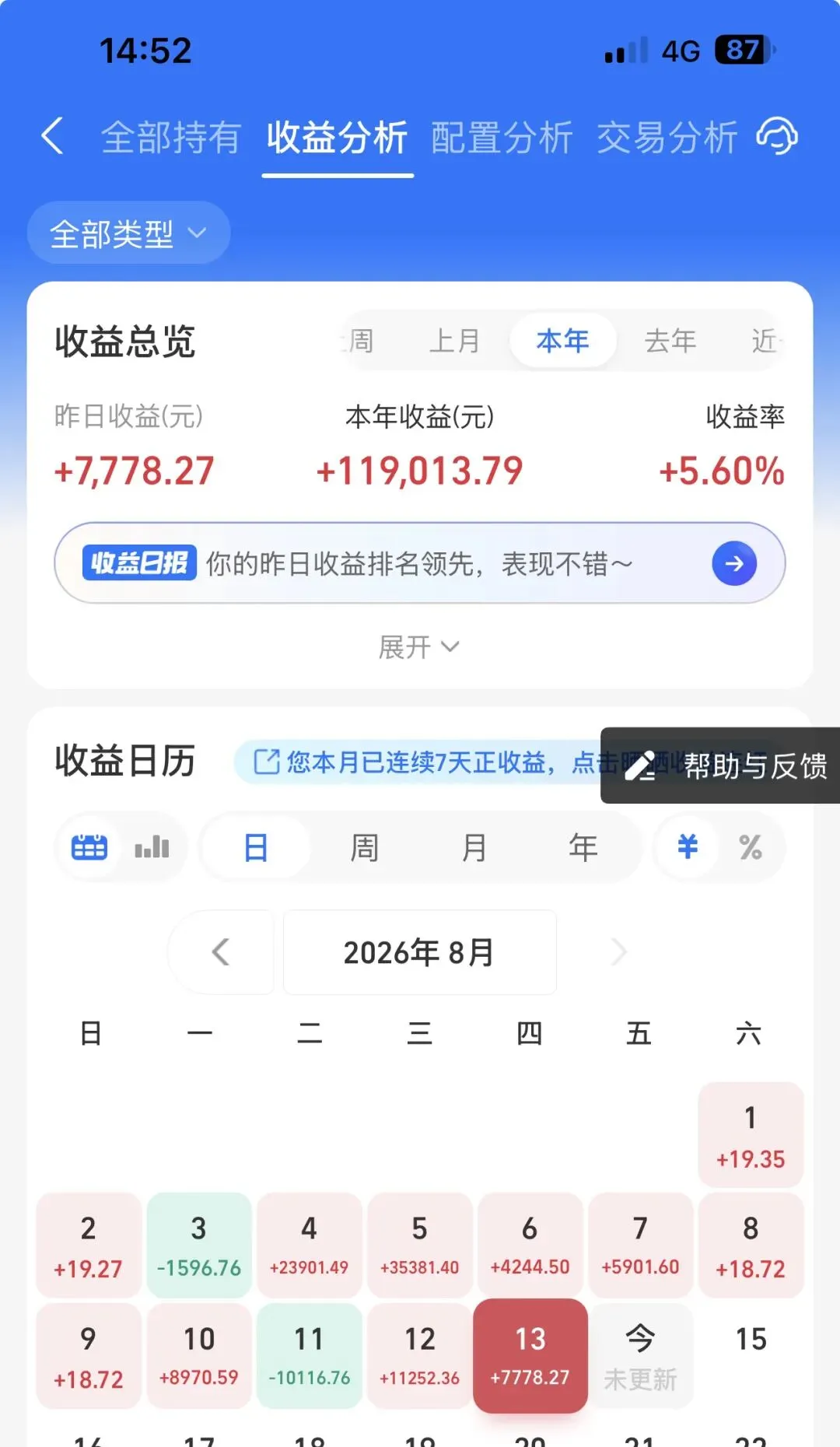The height and width of the screenshot is (1447, 840).
Task: Show returns as percentage
Action: click(751, 847)
